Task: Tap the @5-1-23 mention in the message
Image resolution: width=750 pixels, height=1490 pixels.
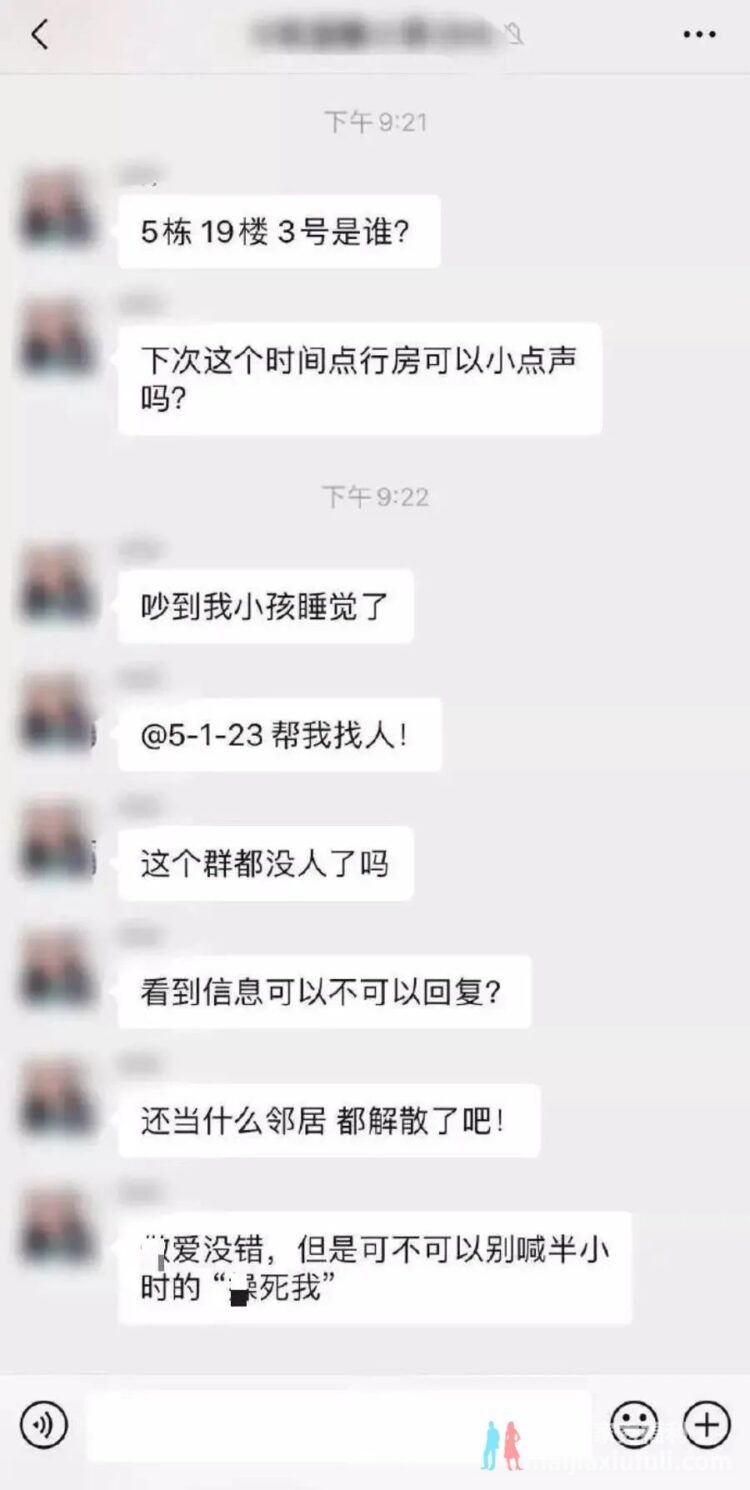Action: click(202, 736)
